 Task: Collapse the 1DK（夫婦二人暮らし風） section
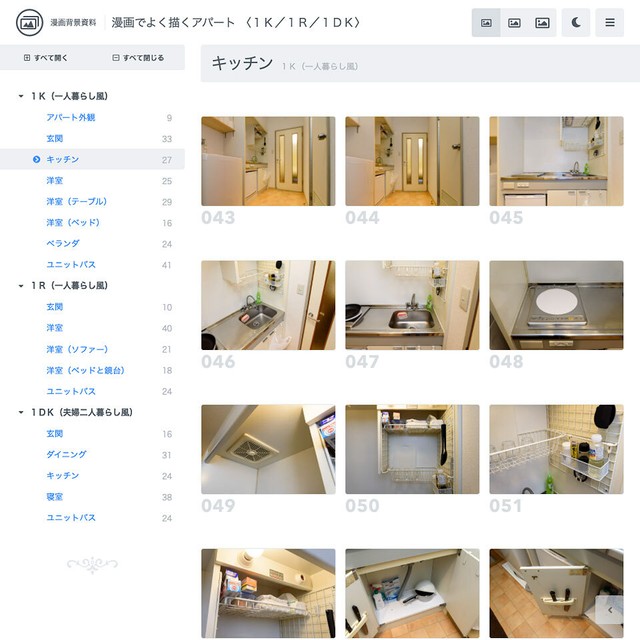tap(21, 412)
